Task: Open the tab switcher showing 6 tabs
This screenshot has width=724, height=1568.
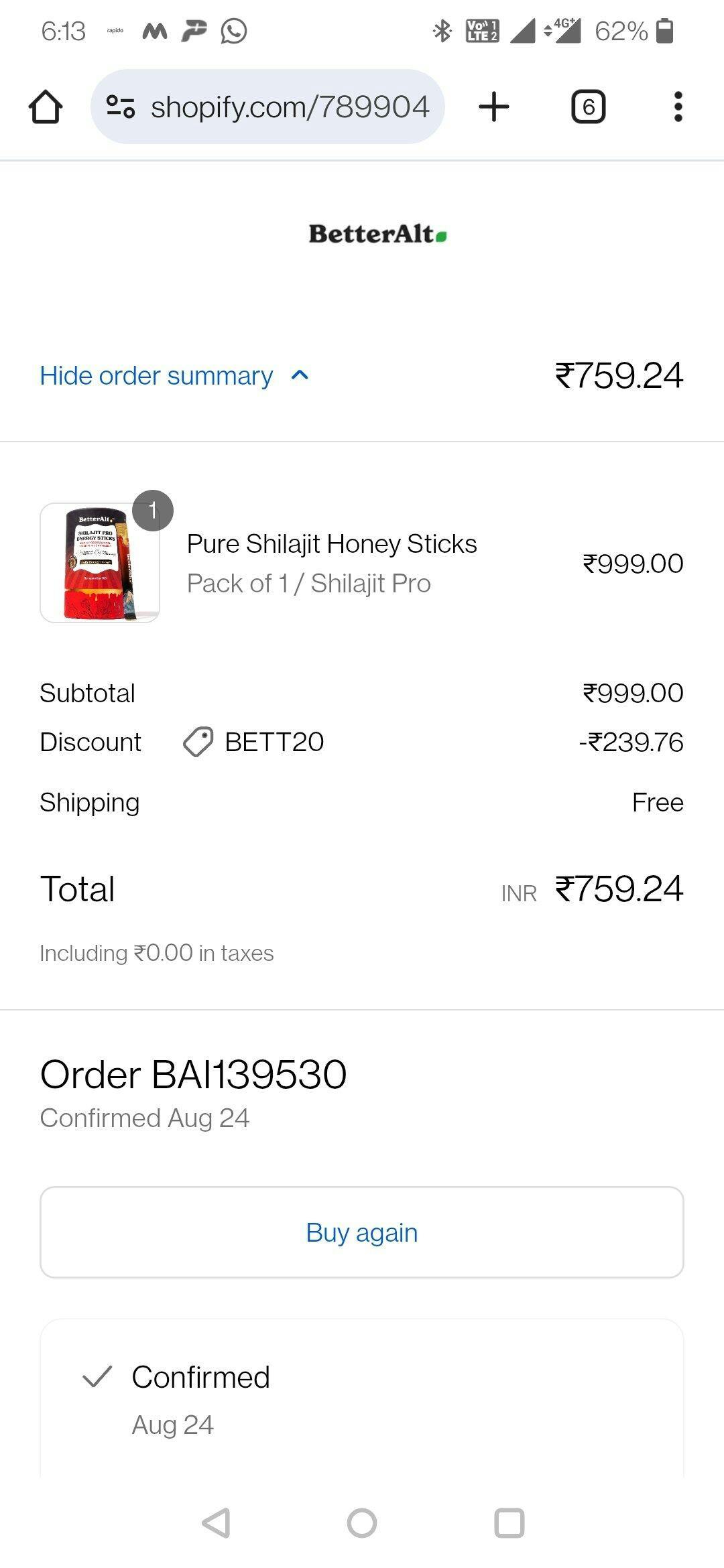Action: click(x=588, y=107)
